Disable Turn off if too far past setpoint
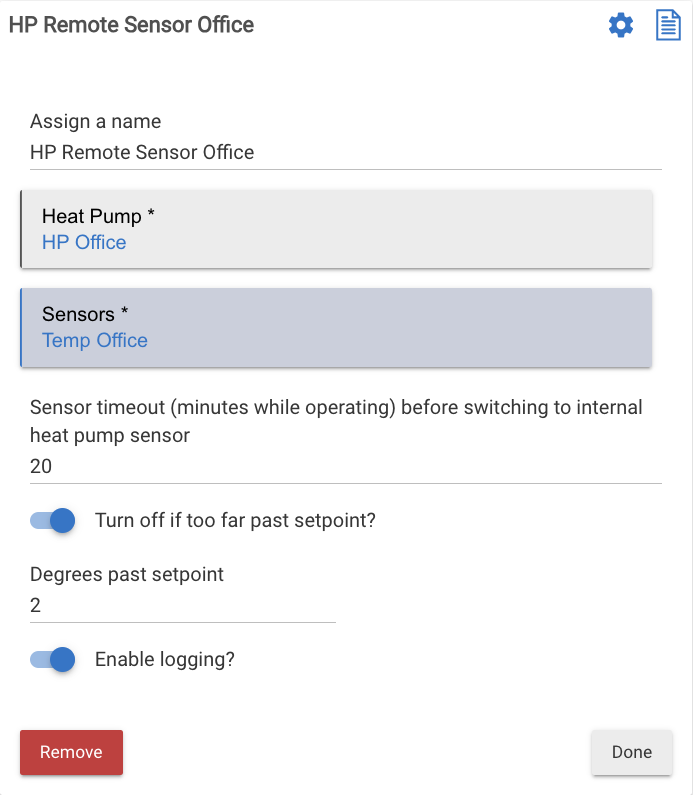The width and height of the screenshot is (693, 795). (54, 520)
